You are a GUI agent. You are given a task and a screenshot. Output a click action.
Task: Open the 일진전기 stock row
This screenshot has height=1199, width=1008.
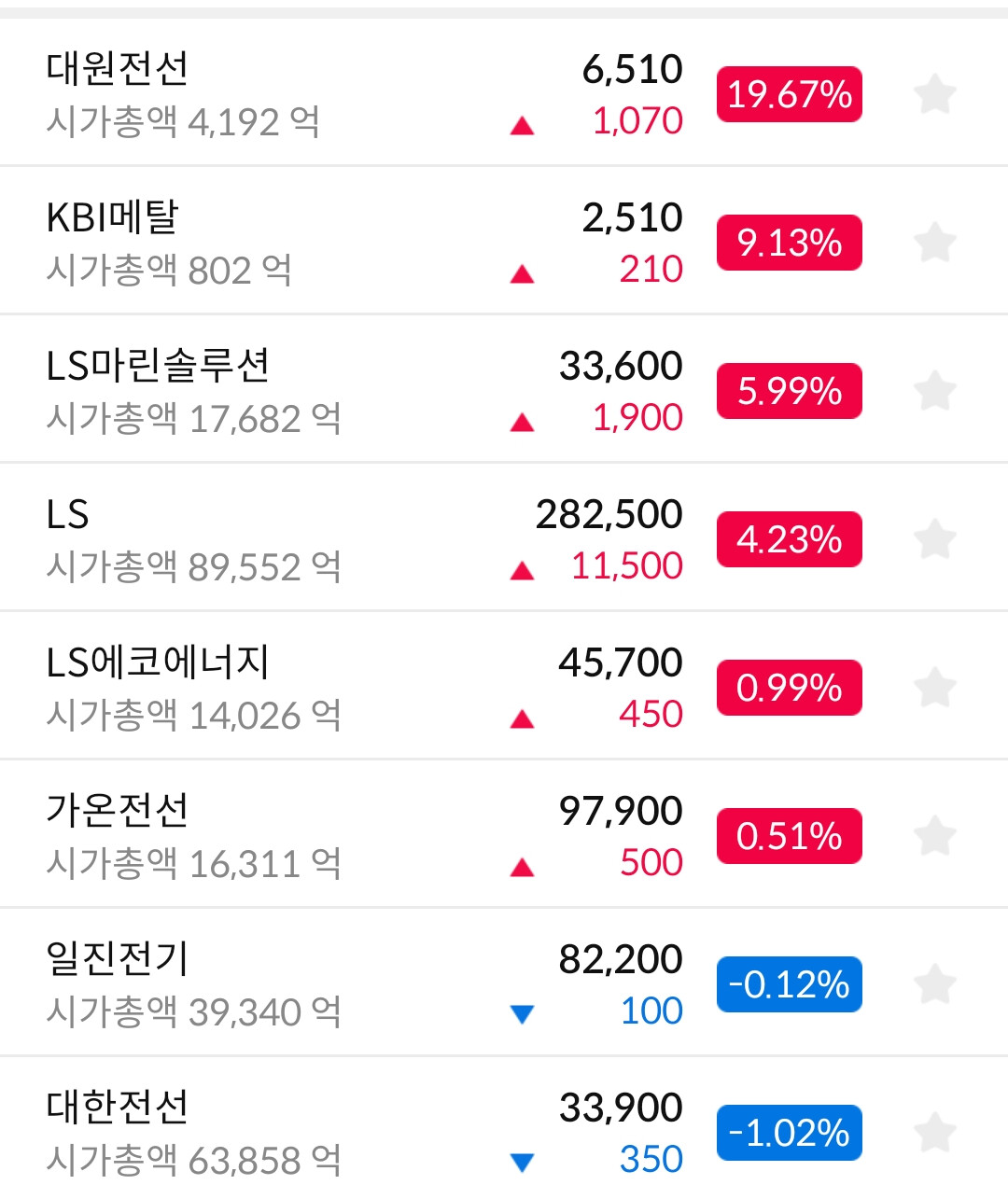pyautogui.click(x=280, y=983)
